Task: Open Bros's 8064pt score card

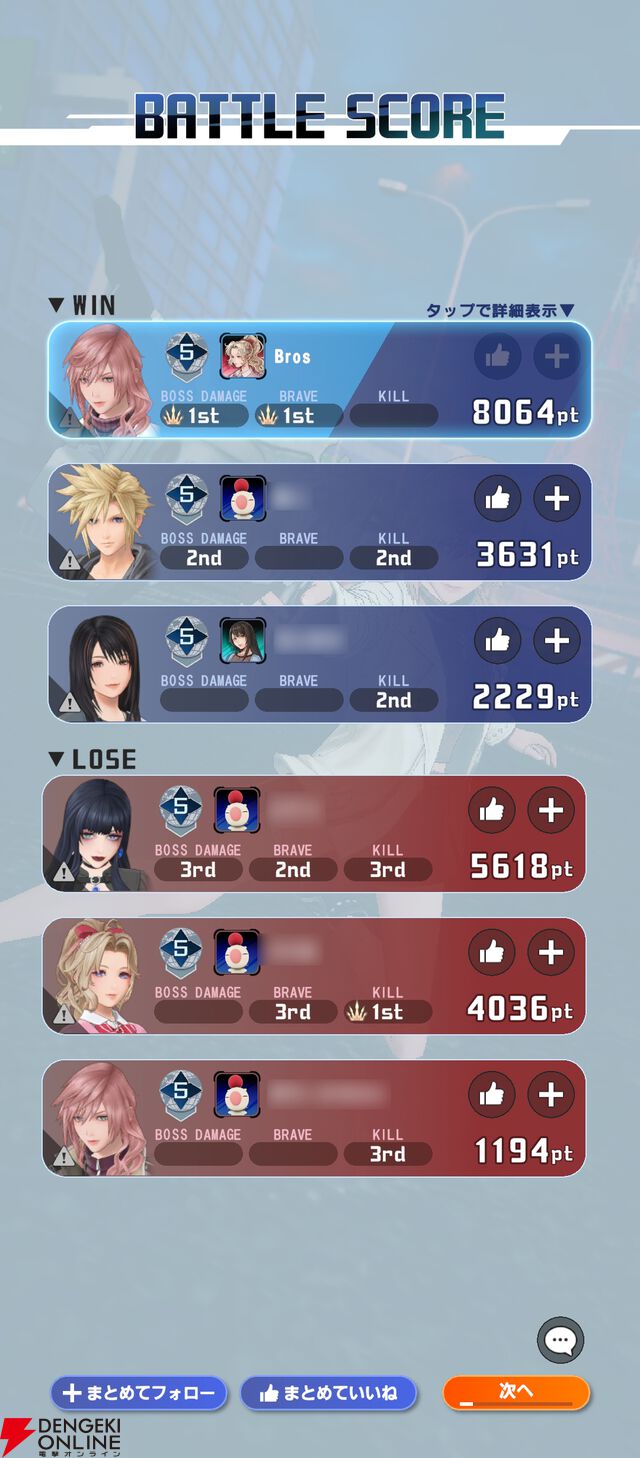Action: tap(320, 380)
